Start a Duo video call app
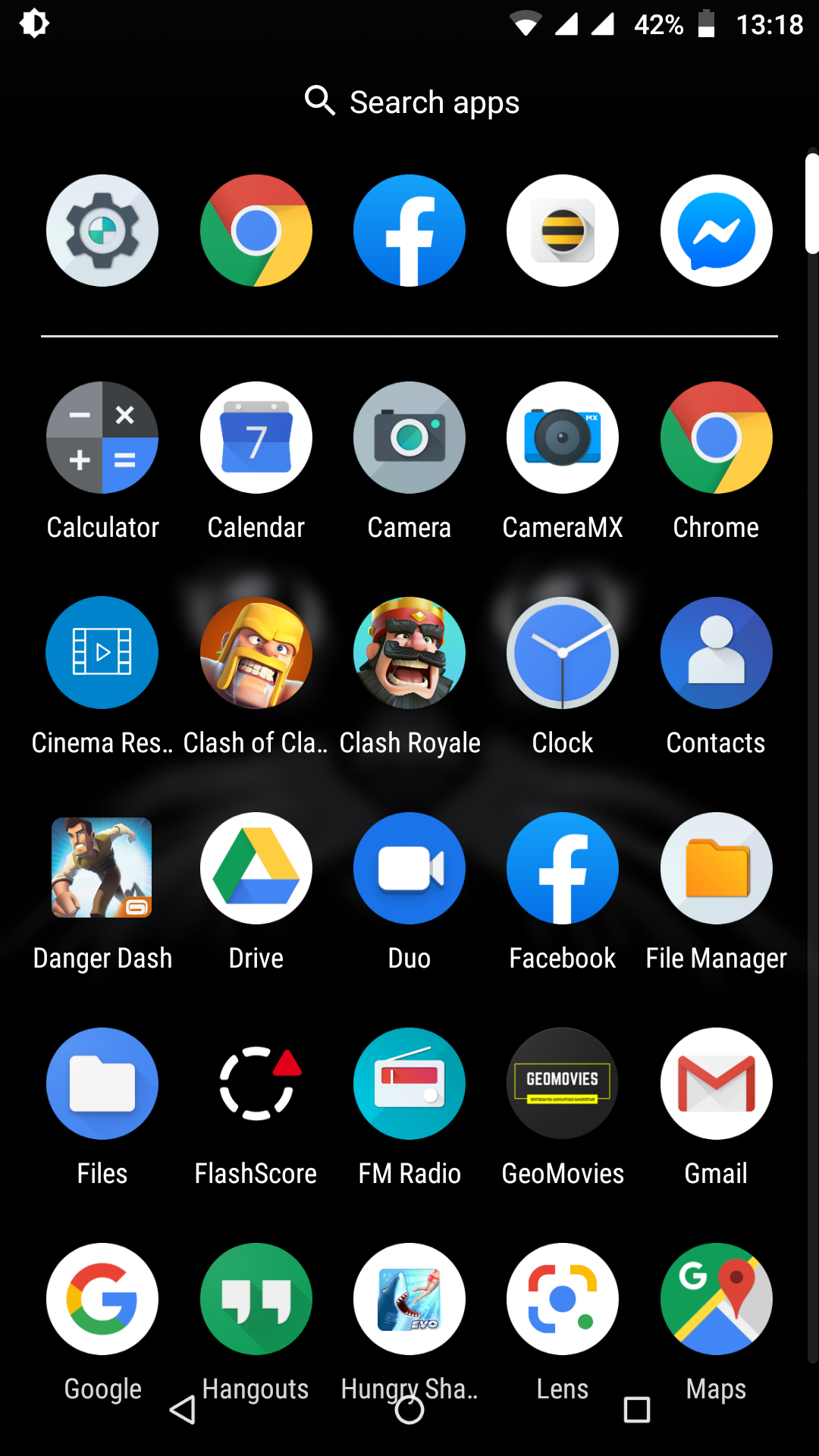Viewport: 819px width, 1456px height. (x=409, y=868)
